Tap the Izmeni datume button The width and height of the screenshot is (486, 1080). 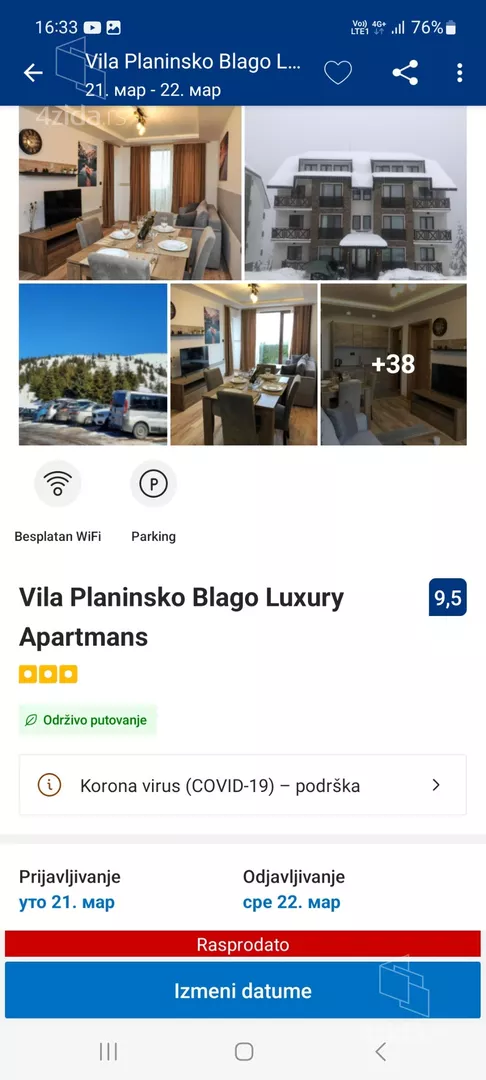242,990
